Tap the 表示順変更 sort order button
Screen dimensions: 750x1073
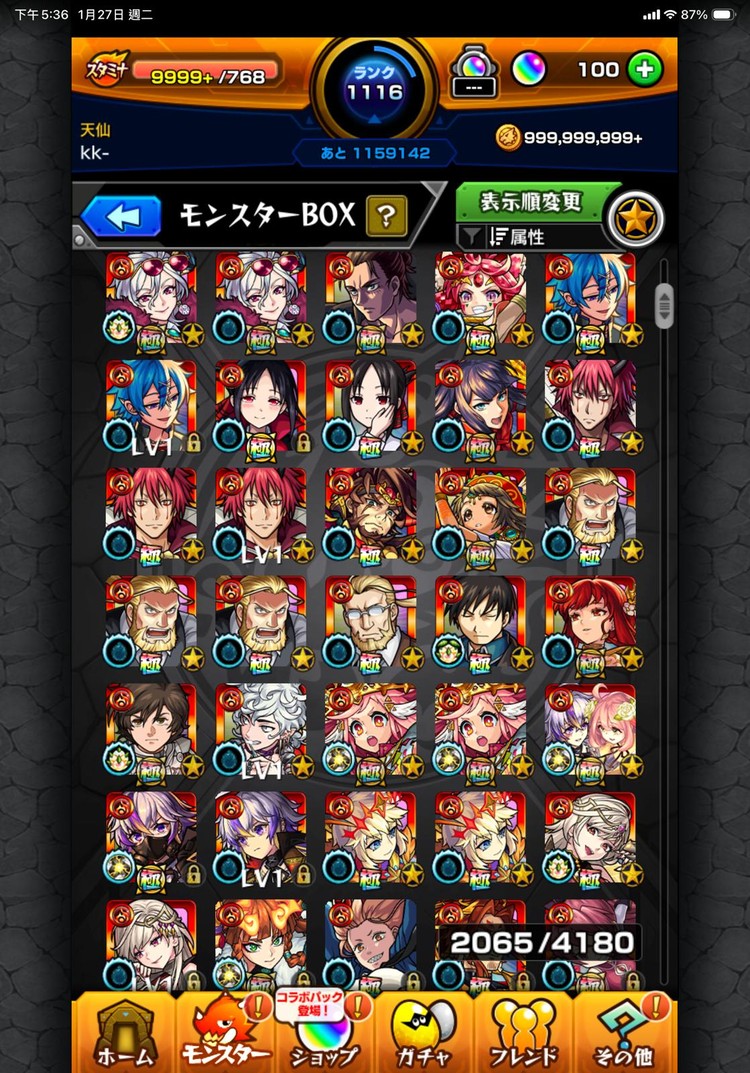pyautogui.click(x=531, y=201)
